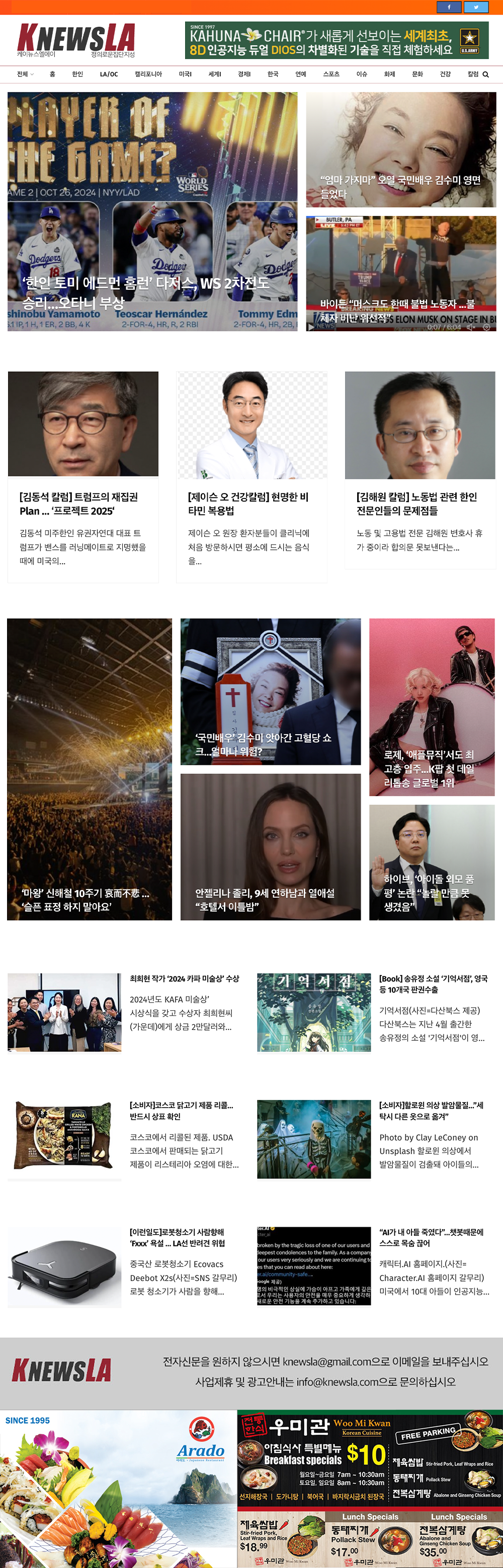The image size is (503, 1568).
Task: Open 김해원 칼럼 노동법 article
Action: [416, 504]
